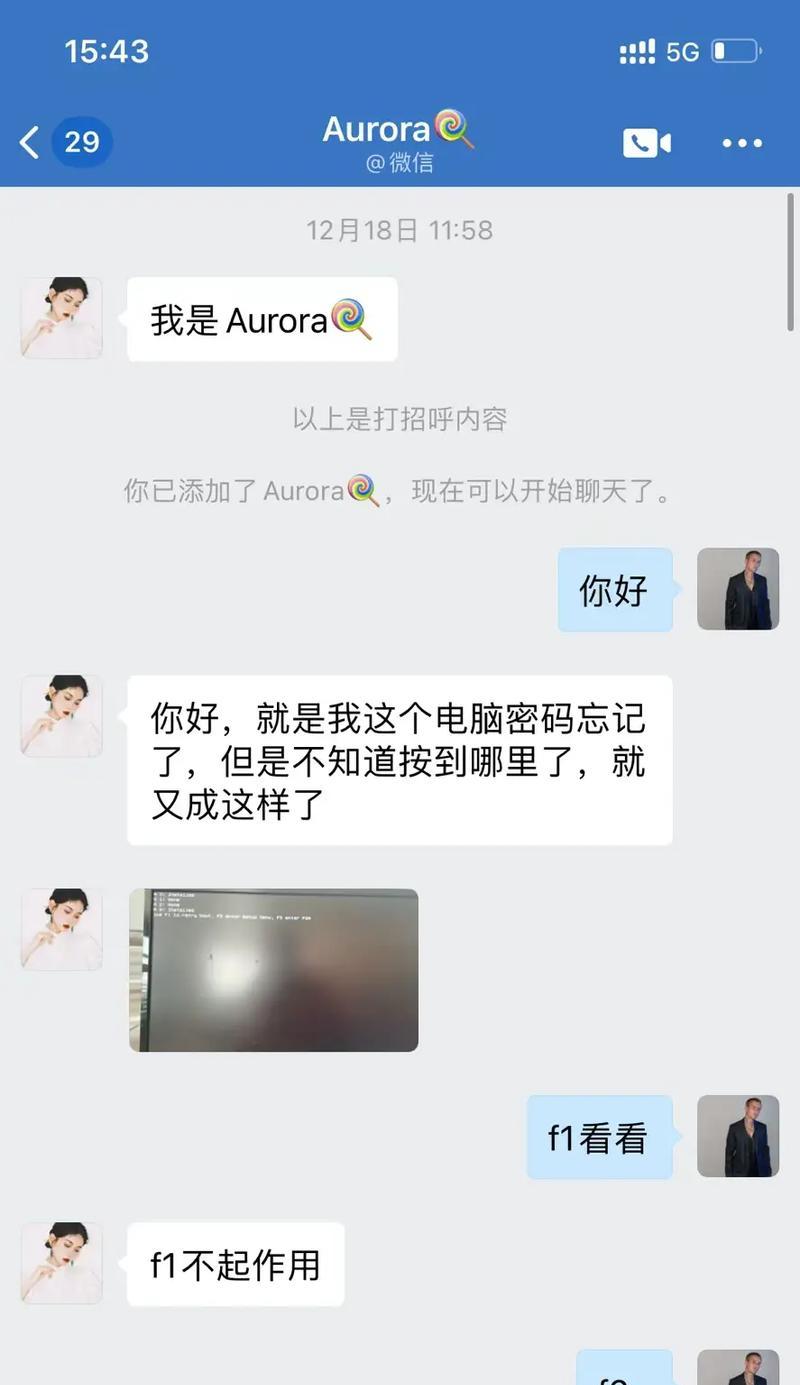
Task: Start a video call with Aurora
Action: point(646,143)
